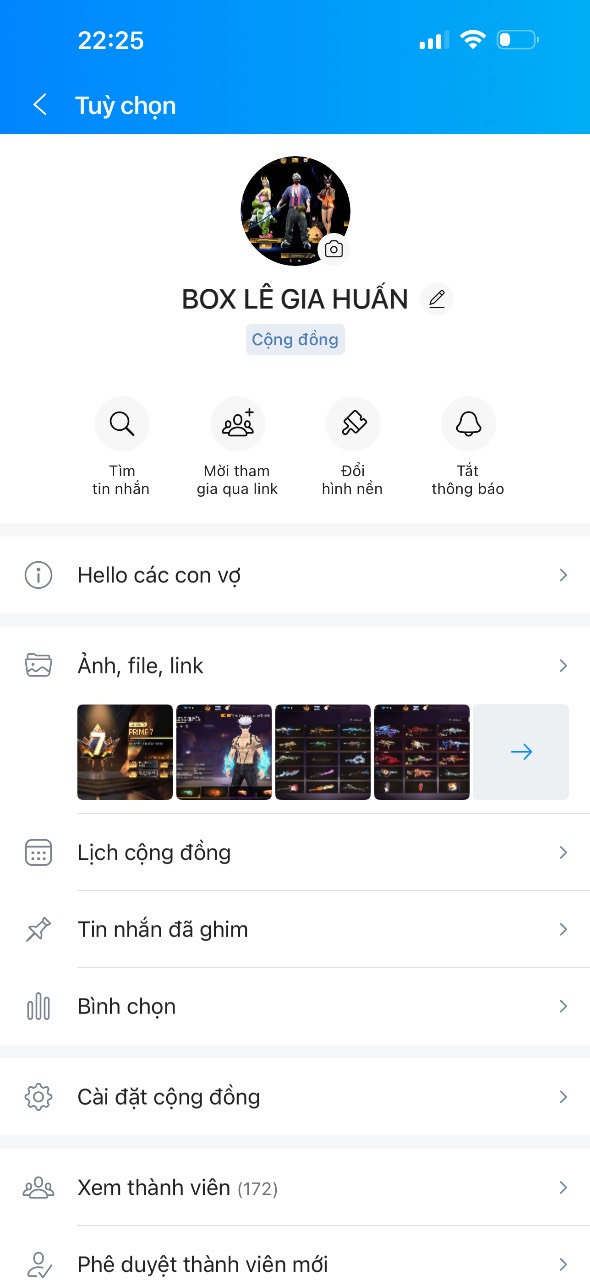Screen dimensions: 590x1280
Task: Open the shared image of the white-haired character
Action: [224, 752]
